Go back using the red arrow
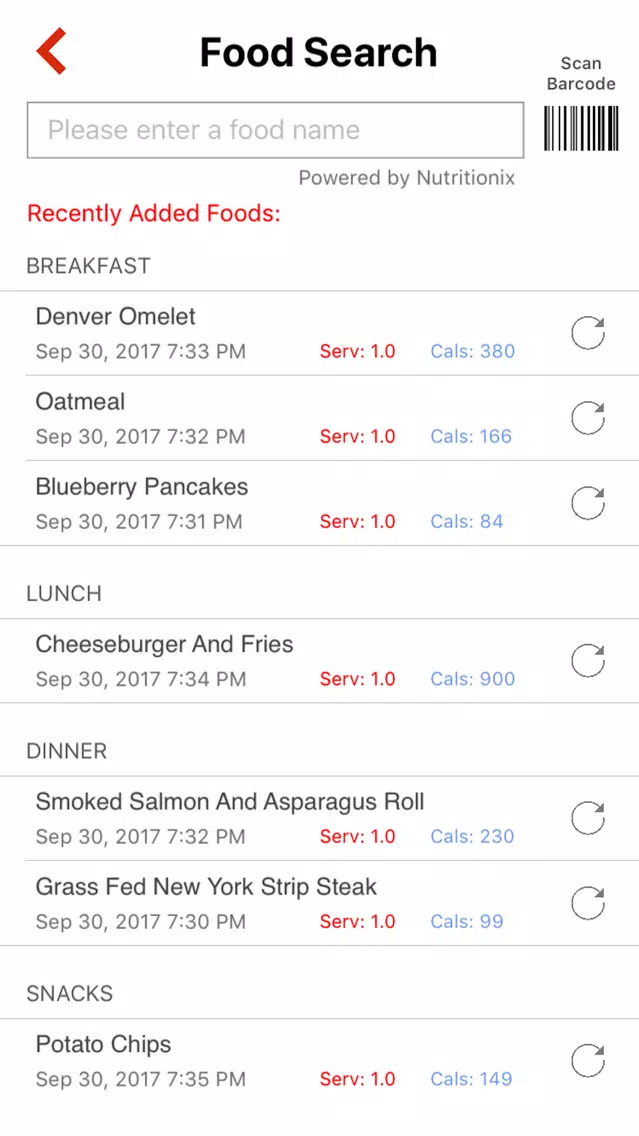Screen dimensions: 639x1136 point(51,51)
